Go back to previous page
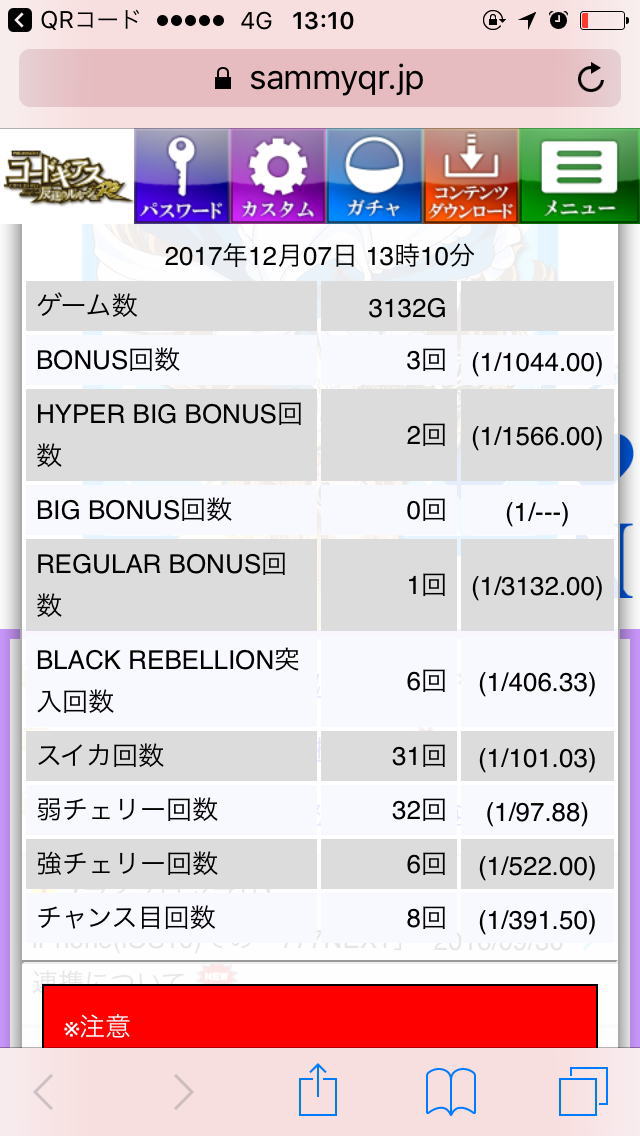This screenshot has height=1136, width=640. click(43, 1092)
